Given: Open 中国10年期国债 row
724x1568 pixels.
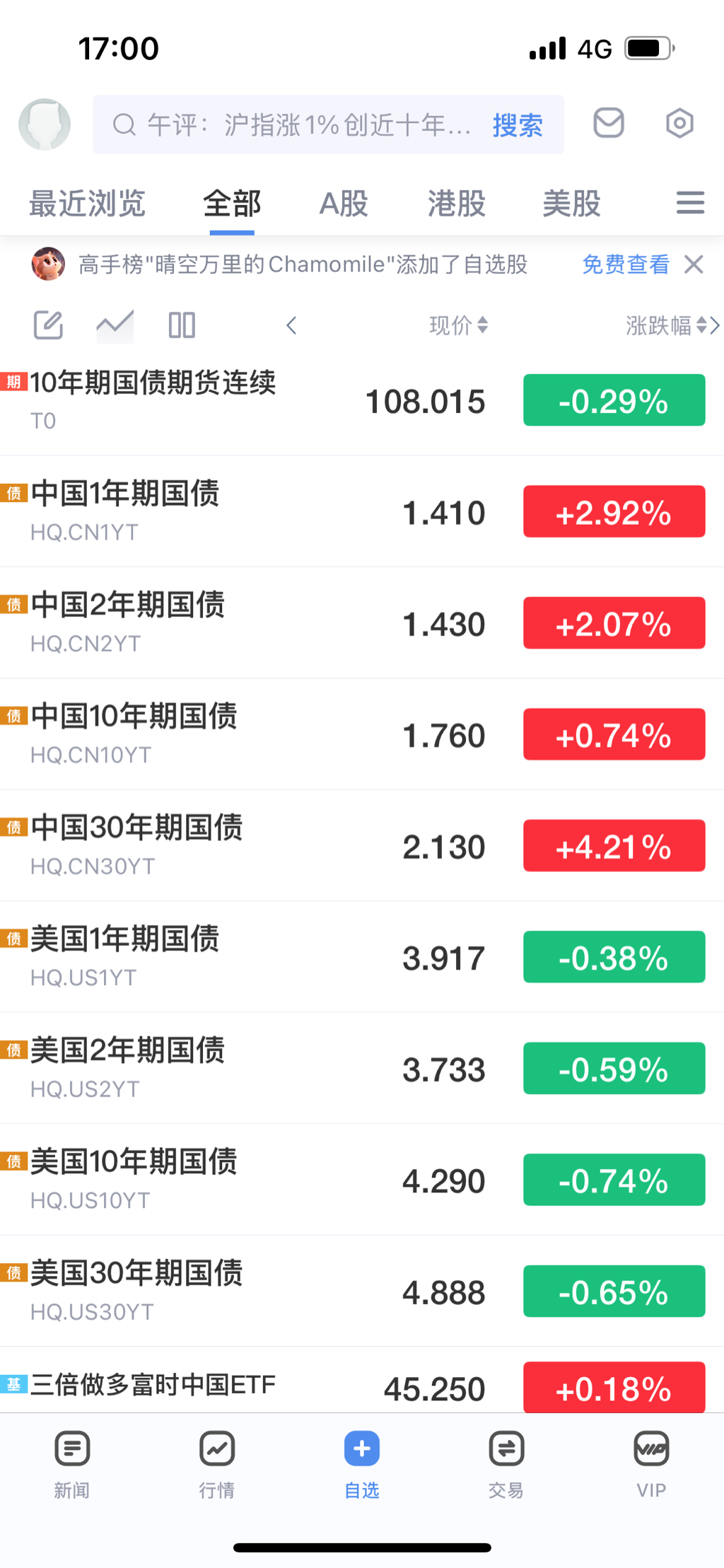Looking at the screenshot, I should coord(362,735).
